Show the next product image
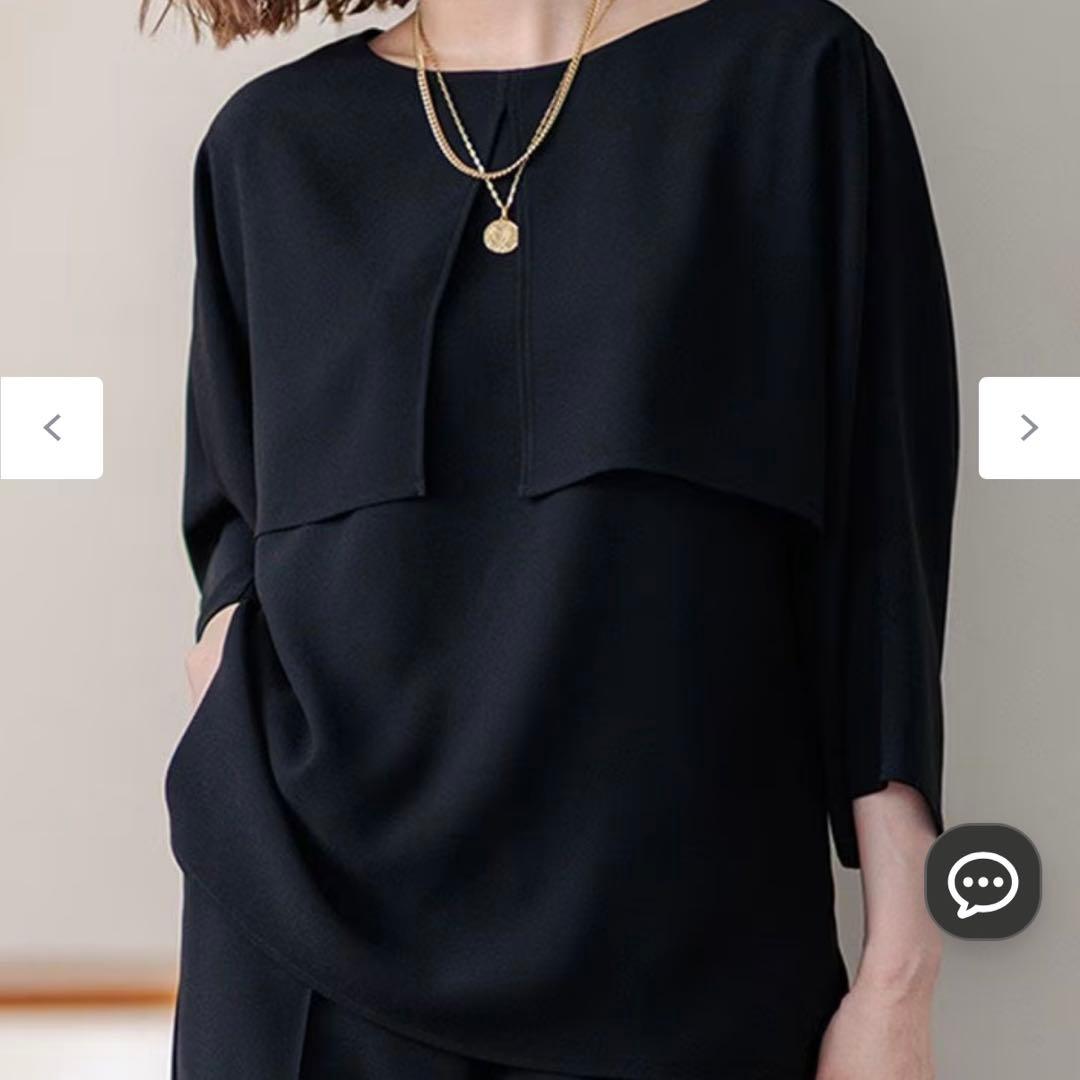The width and height of the screenshot is (1080, 1080). pos(1028,428)
